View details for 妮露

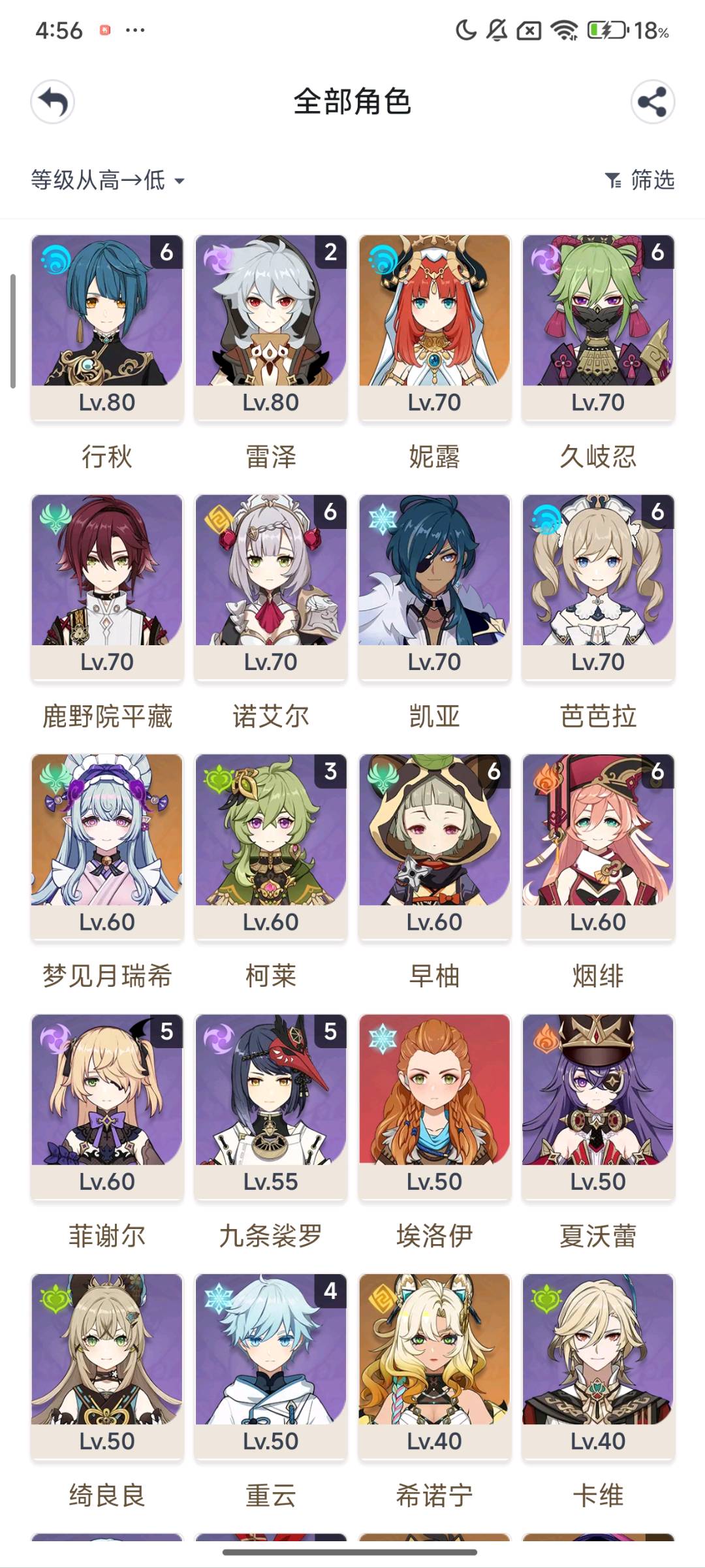[435, 327]
